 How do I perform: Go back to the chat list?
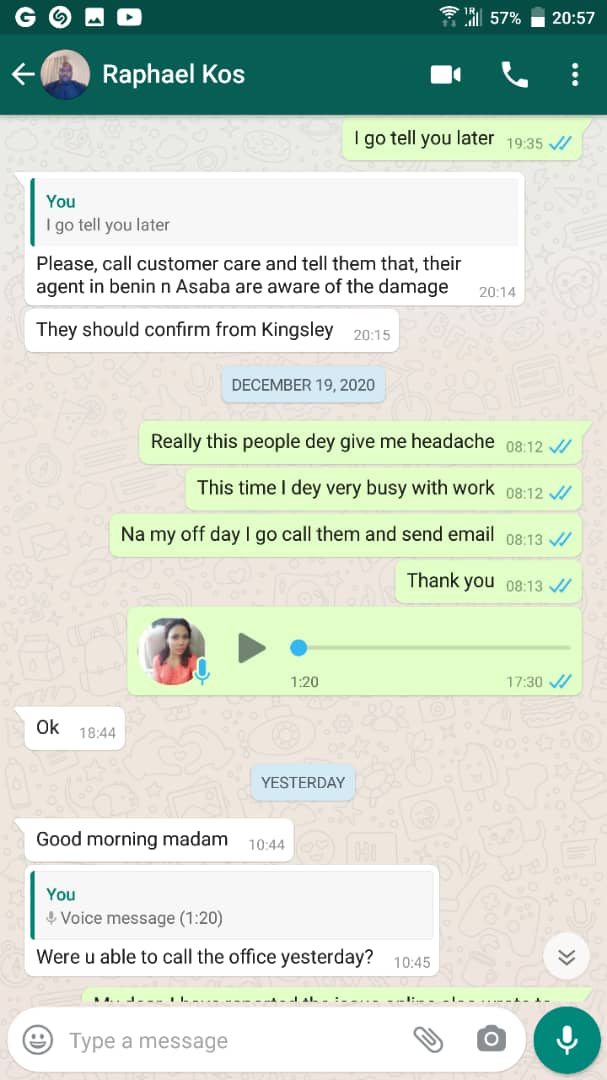pos(22,75)
